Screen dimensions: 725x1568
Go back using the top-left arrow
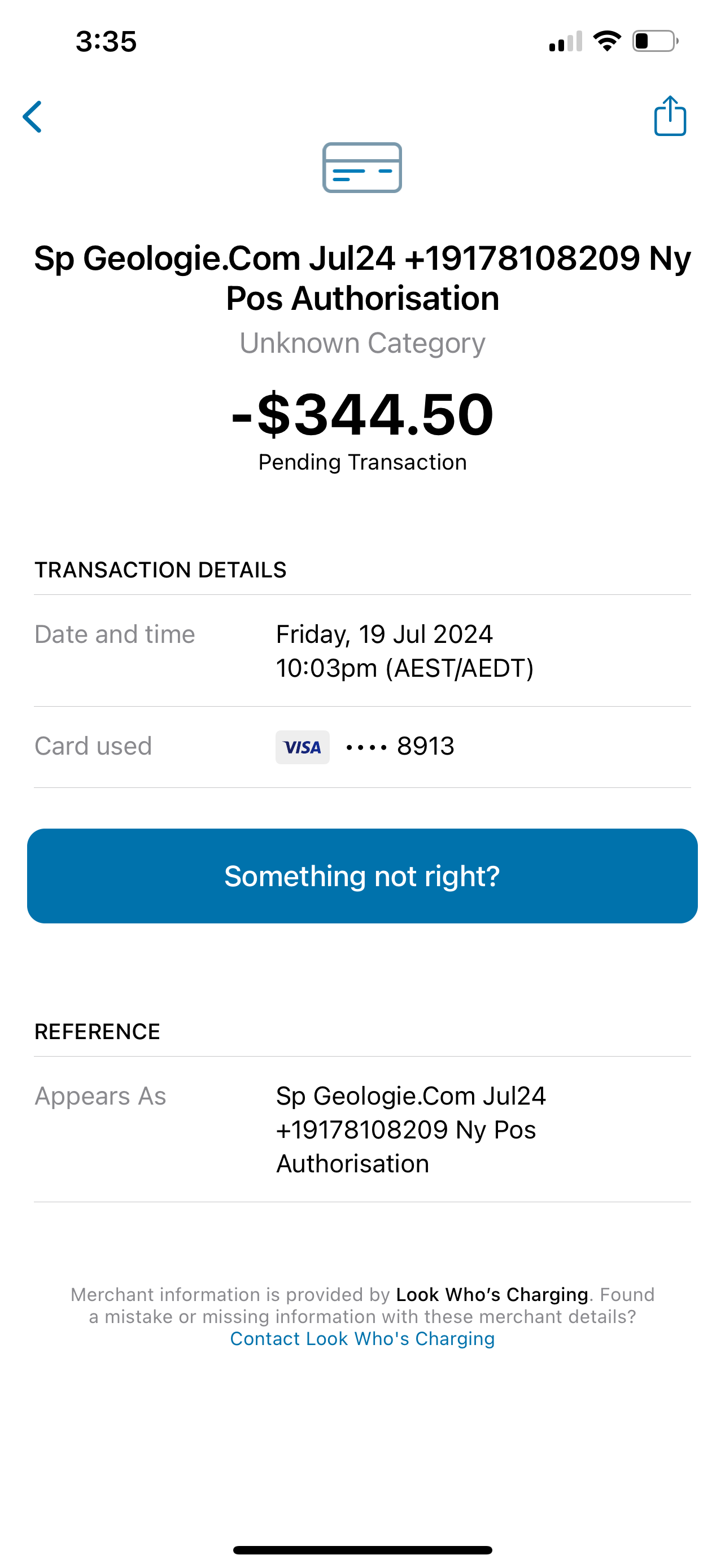coord(32,116)
